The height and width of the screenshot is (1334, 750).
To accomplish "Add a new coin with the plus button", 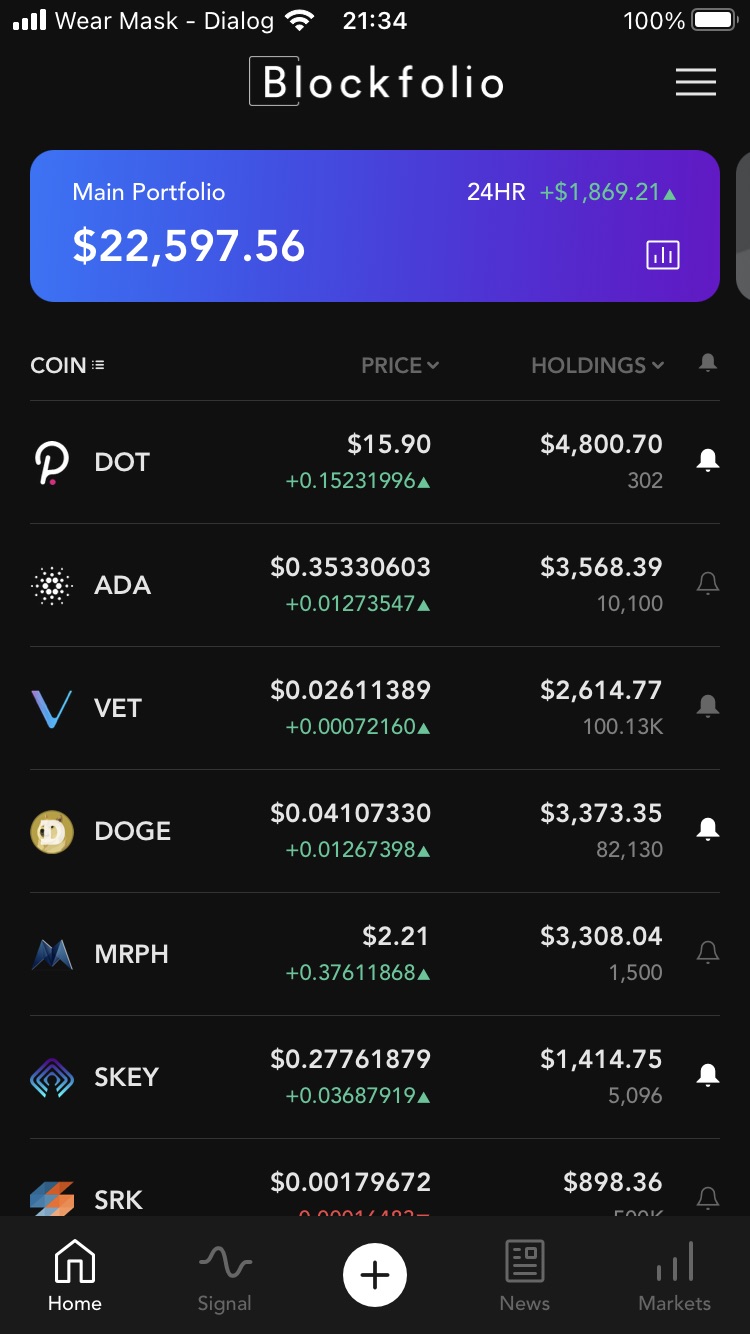I will (375, 1274).
